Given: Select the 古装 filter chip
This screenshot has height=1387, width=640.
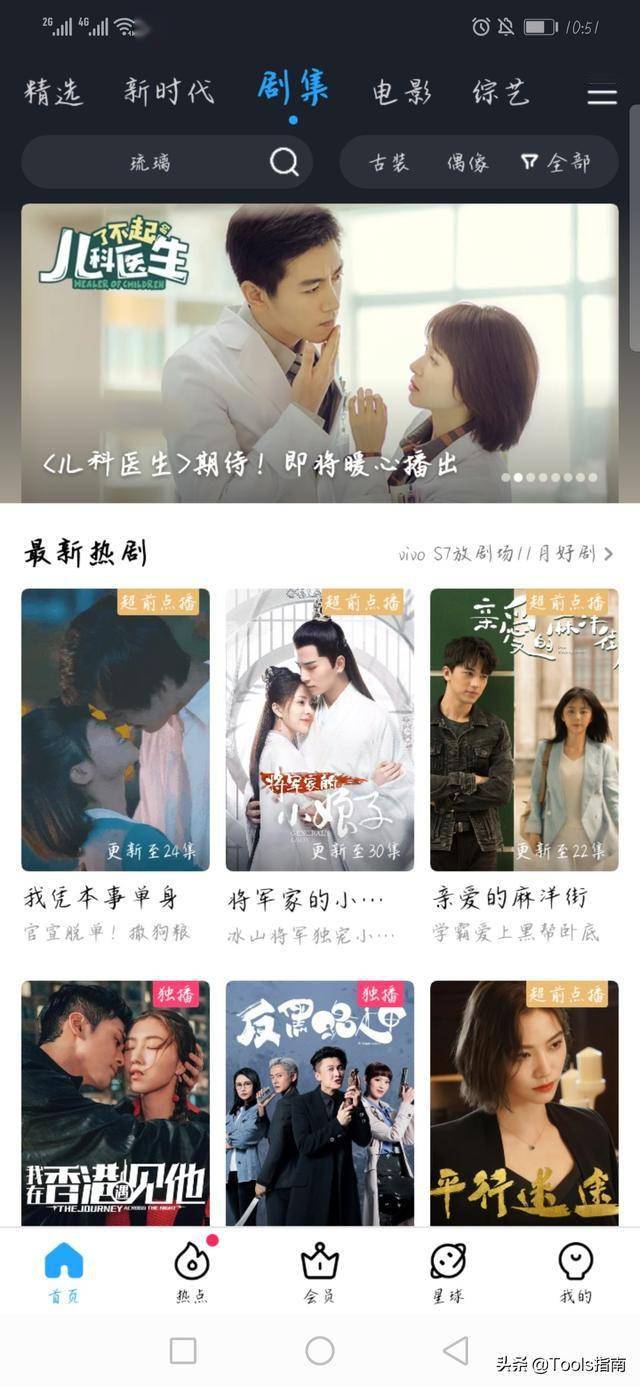Looking at the screenshot, I should coord(389,163).
